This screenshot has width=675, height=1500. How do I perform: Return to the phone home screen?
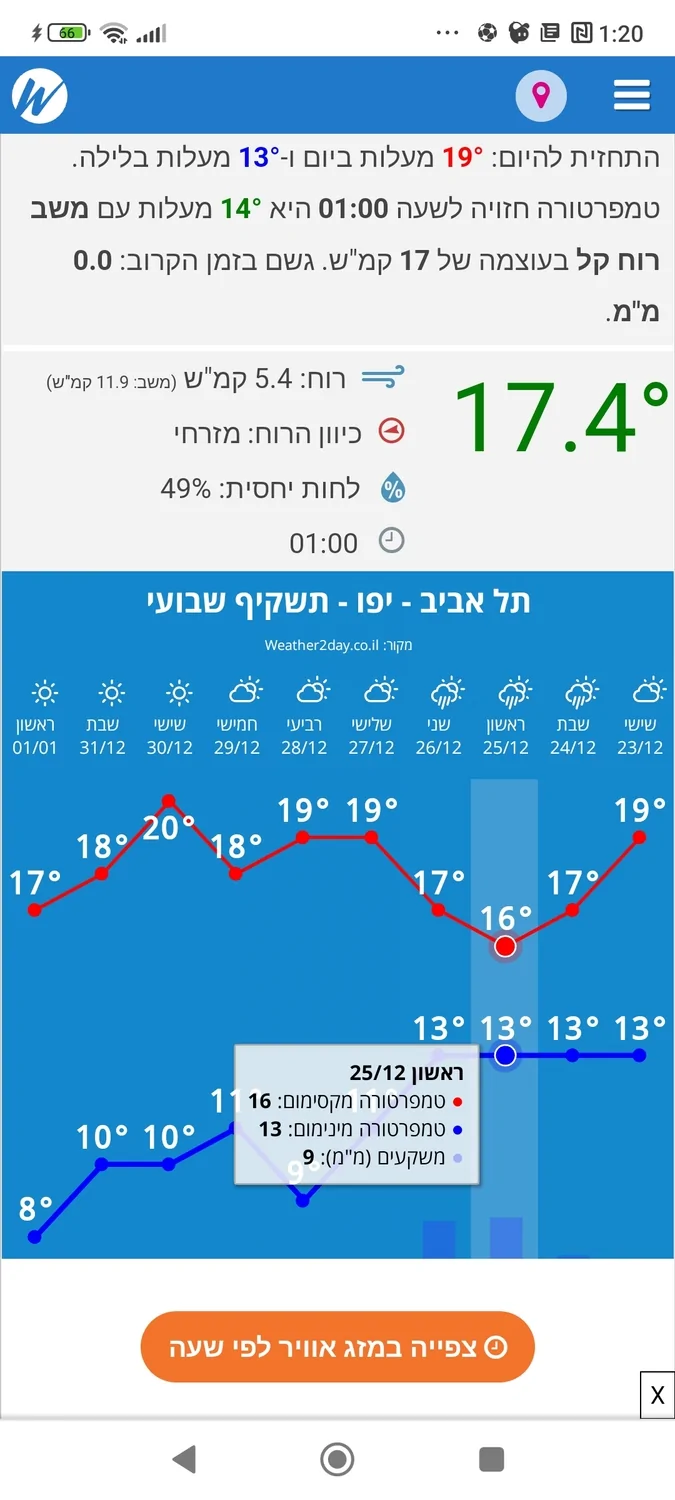coord(337,1459)
